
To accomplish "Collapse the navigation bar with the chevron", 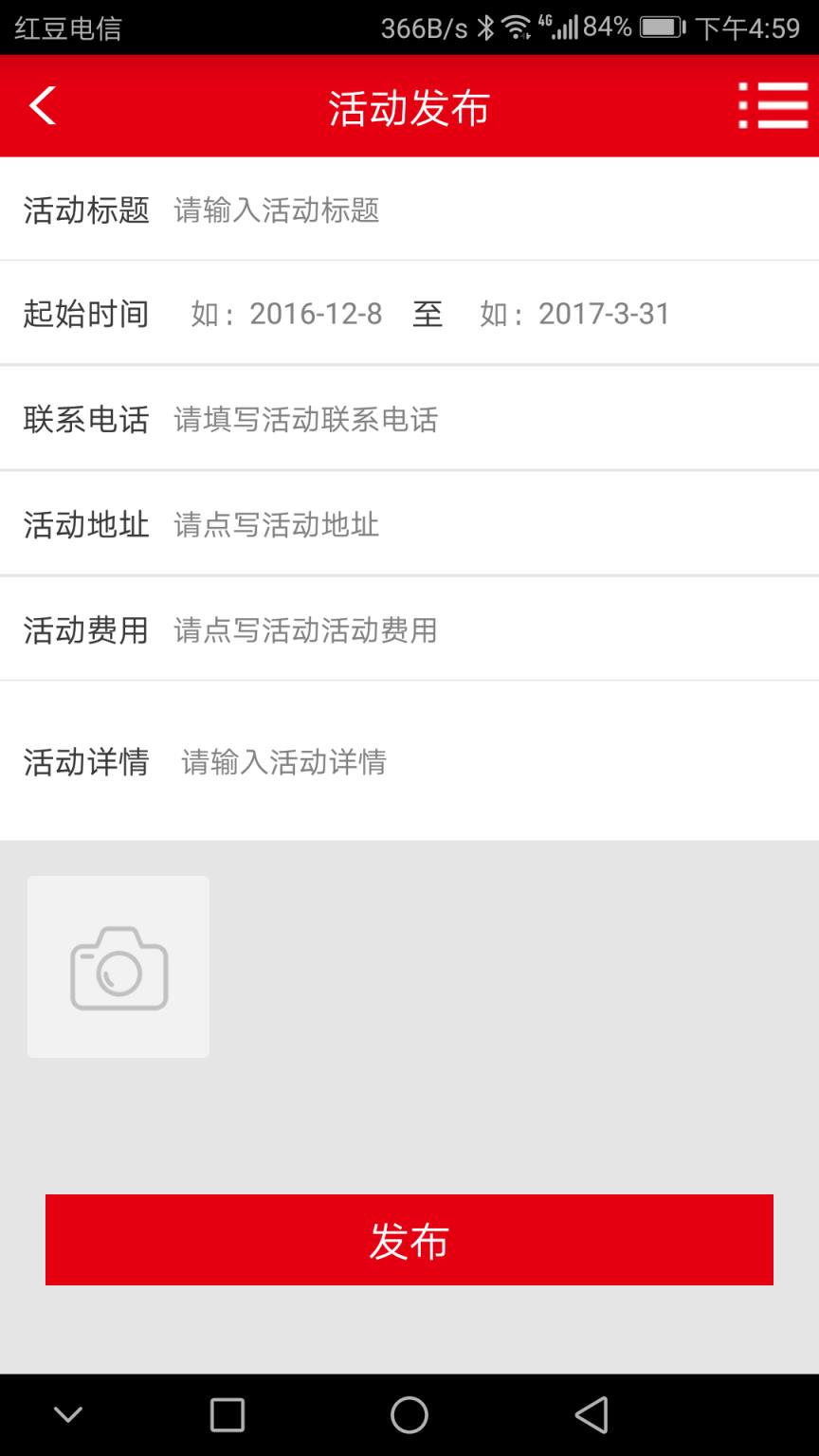I will (x=67, y=1413).
